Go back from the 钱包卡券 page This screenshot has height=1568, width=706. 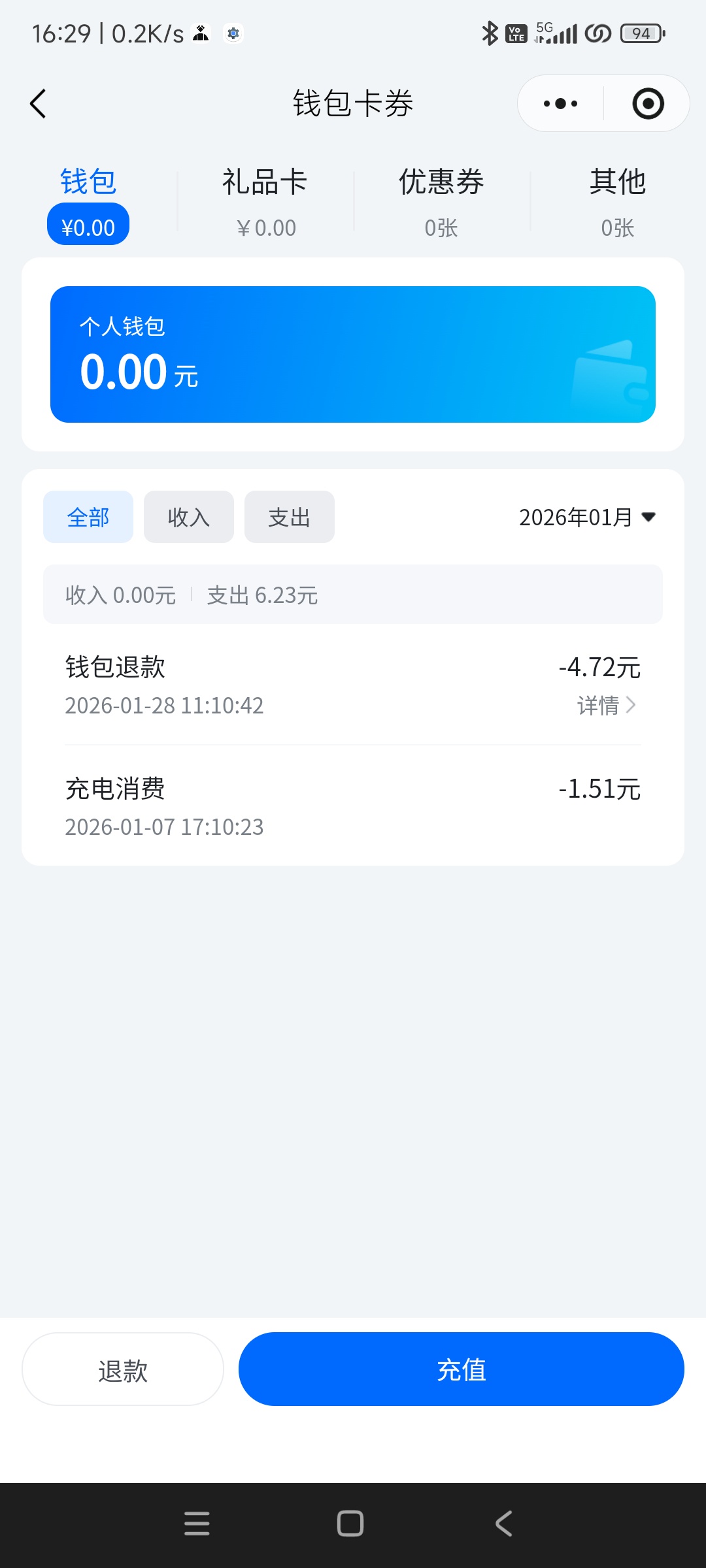pos(39,104)
